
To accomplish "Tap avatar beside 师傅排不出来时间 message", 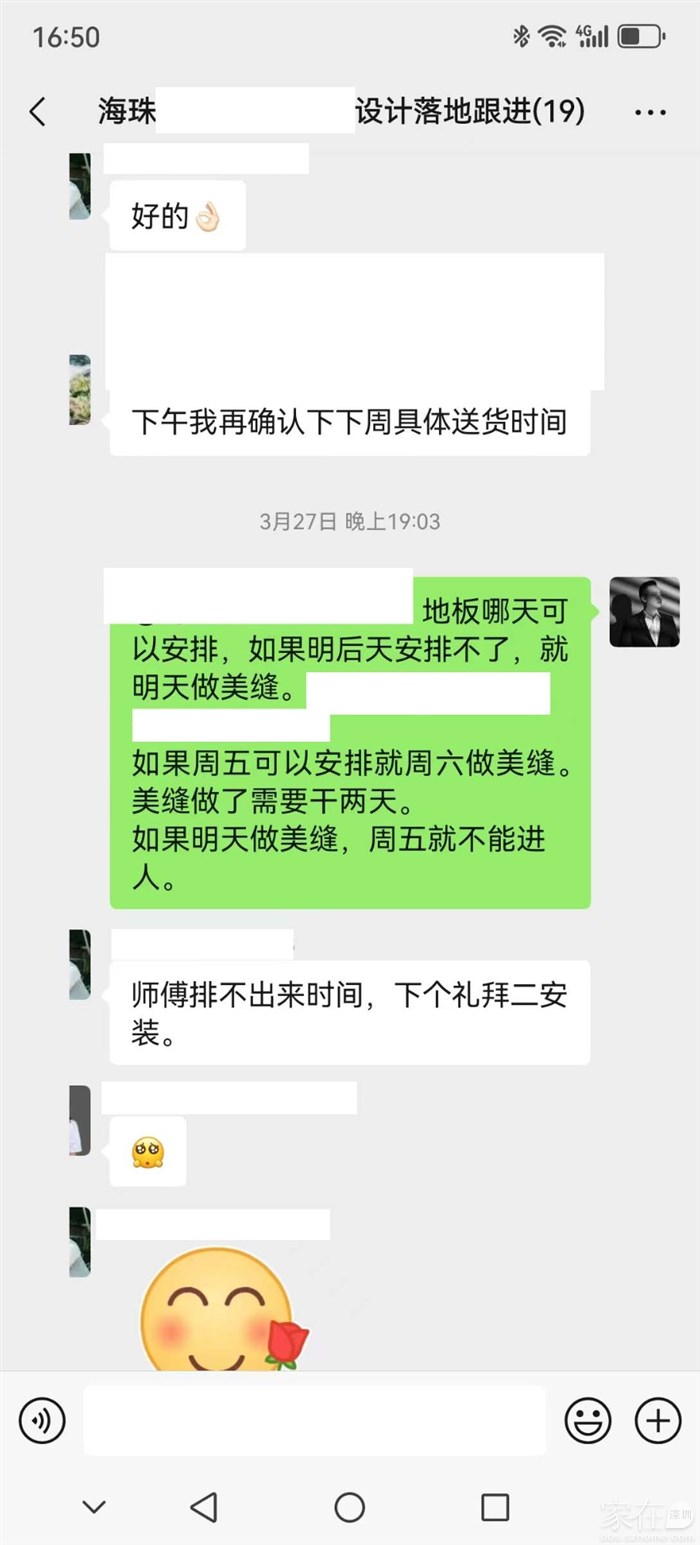I will (80, 964).
